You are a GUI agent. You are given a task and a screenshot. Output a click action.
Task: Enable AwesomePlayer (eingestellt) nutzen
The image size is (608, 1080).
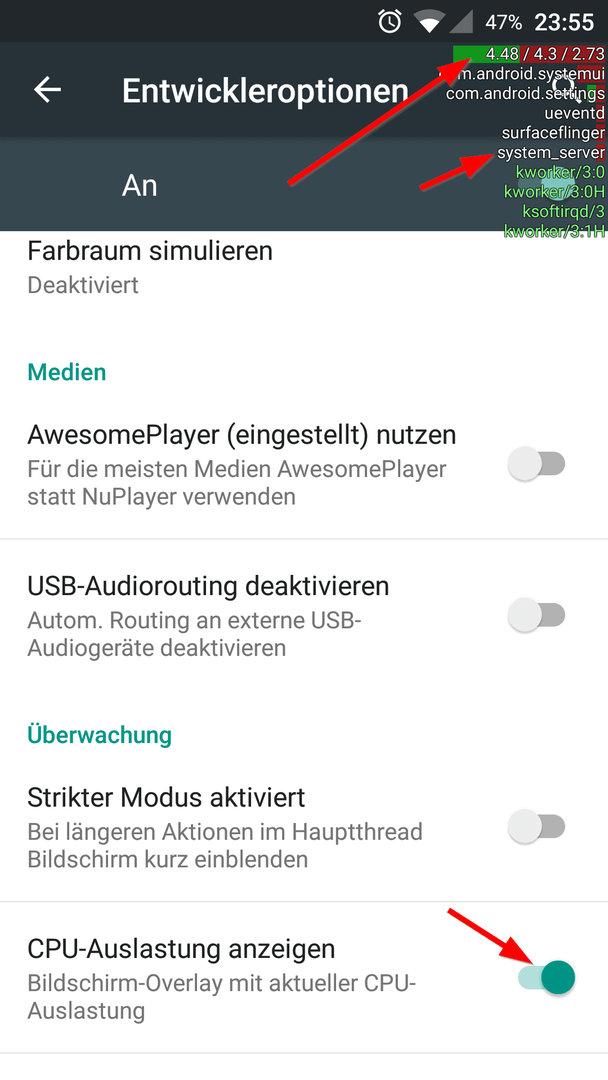[536, 464]
